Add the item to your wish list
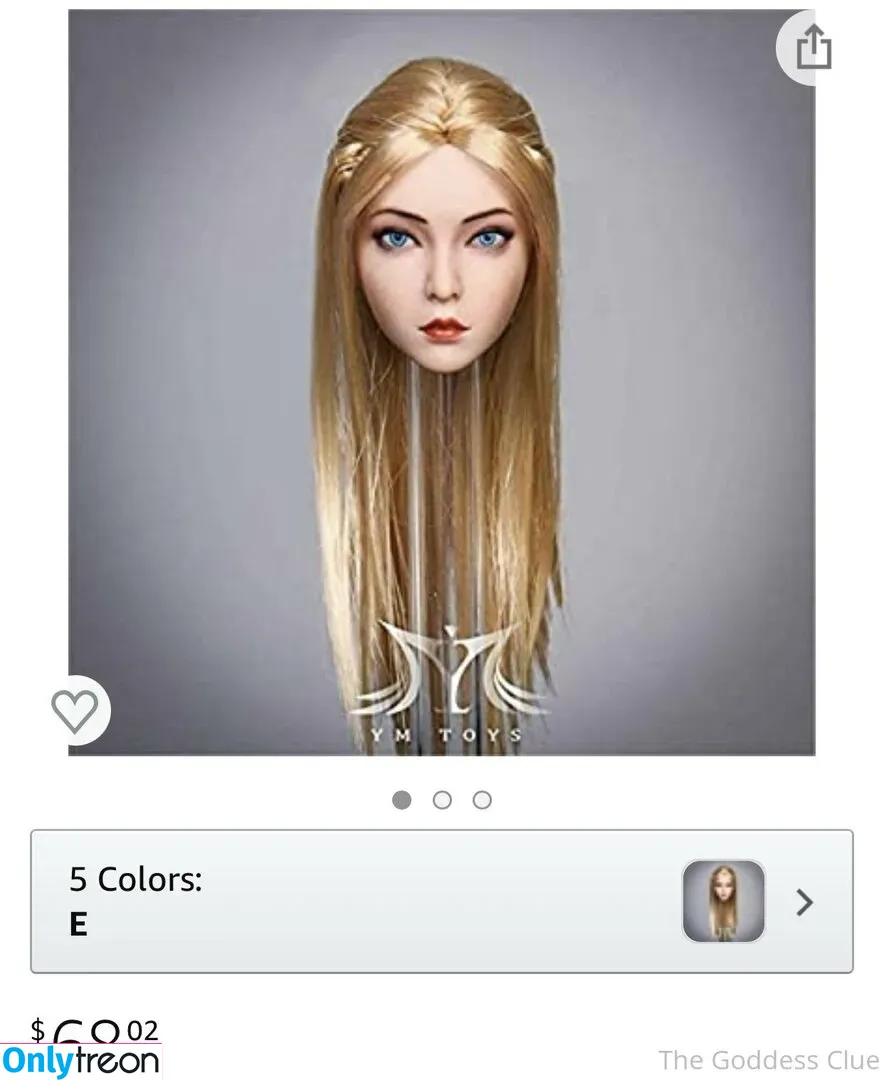This screenshot has width=884, height=1080. [x=76, y=711]
